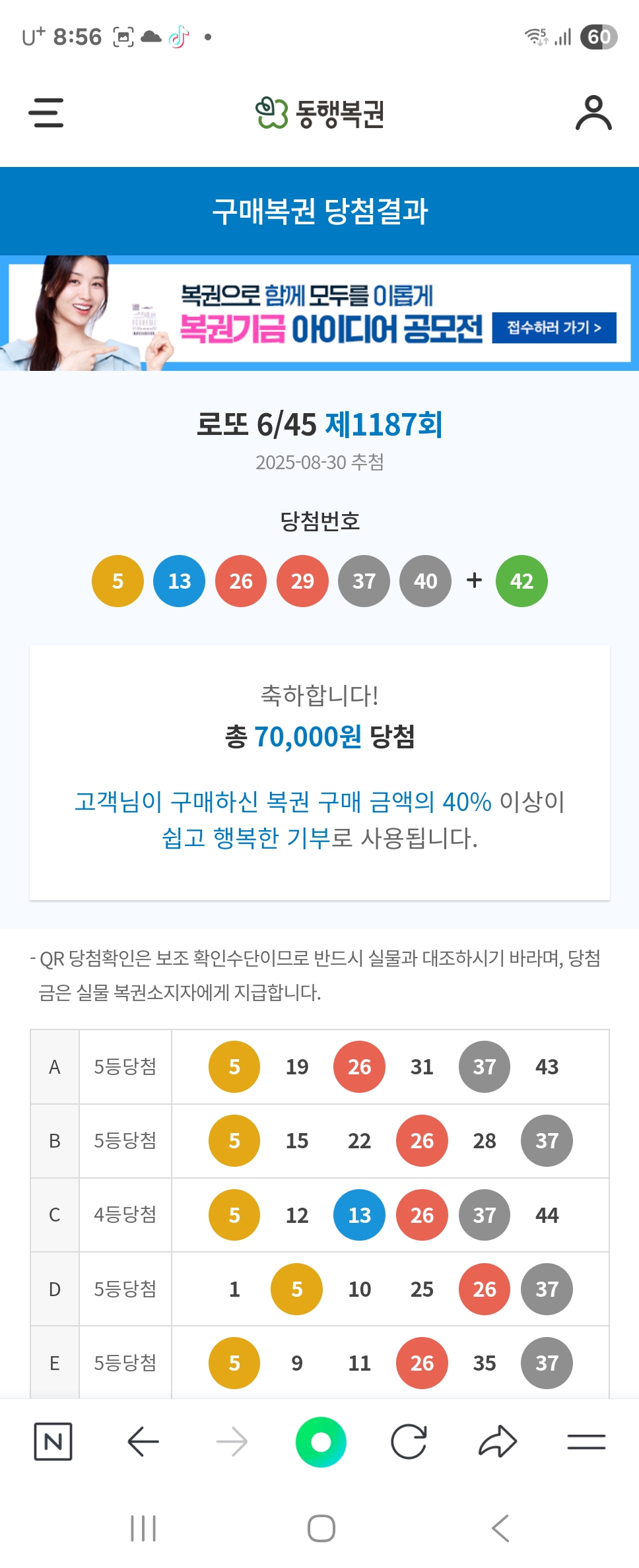Open the hamburger menu
The width and height of the screenshot is (639, 1568).
pos(46,113)
